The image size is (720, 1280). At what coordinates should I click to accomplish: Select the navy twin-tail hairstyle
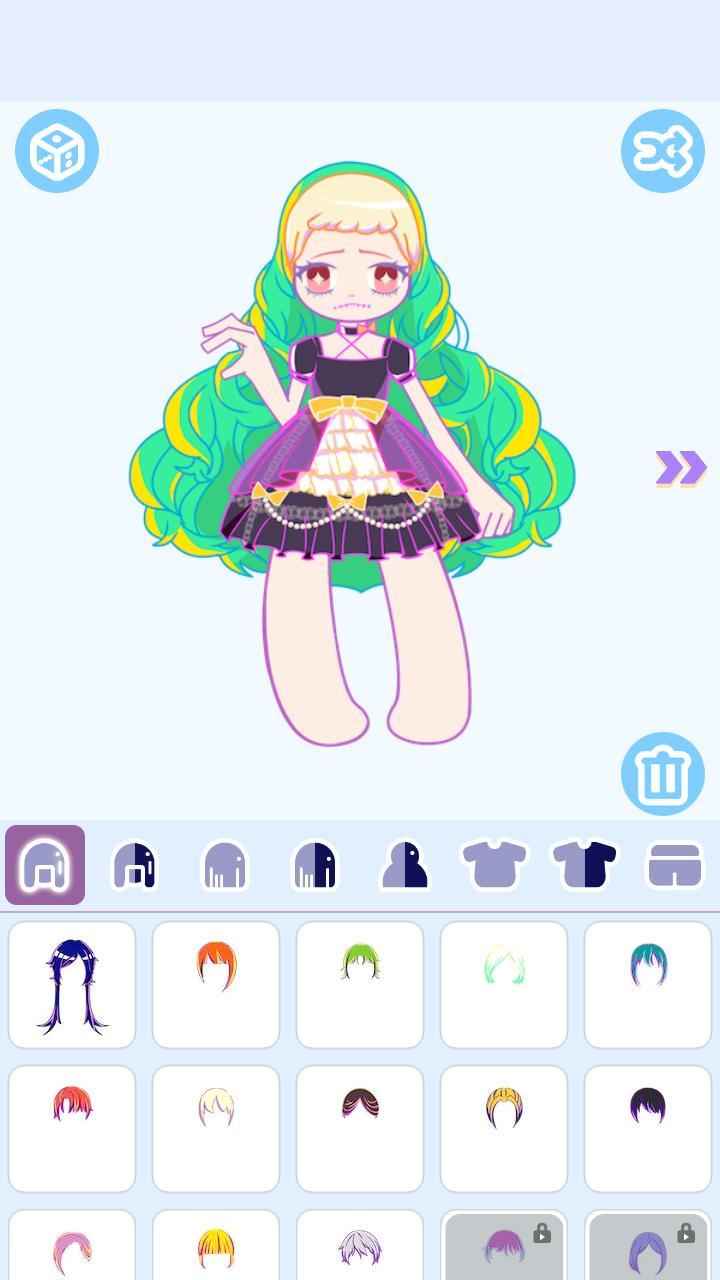(x=72, y=985)
